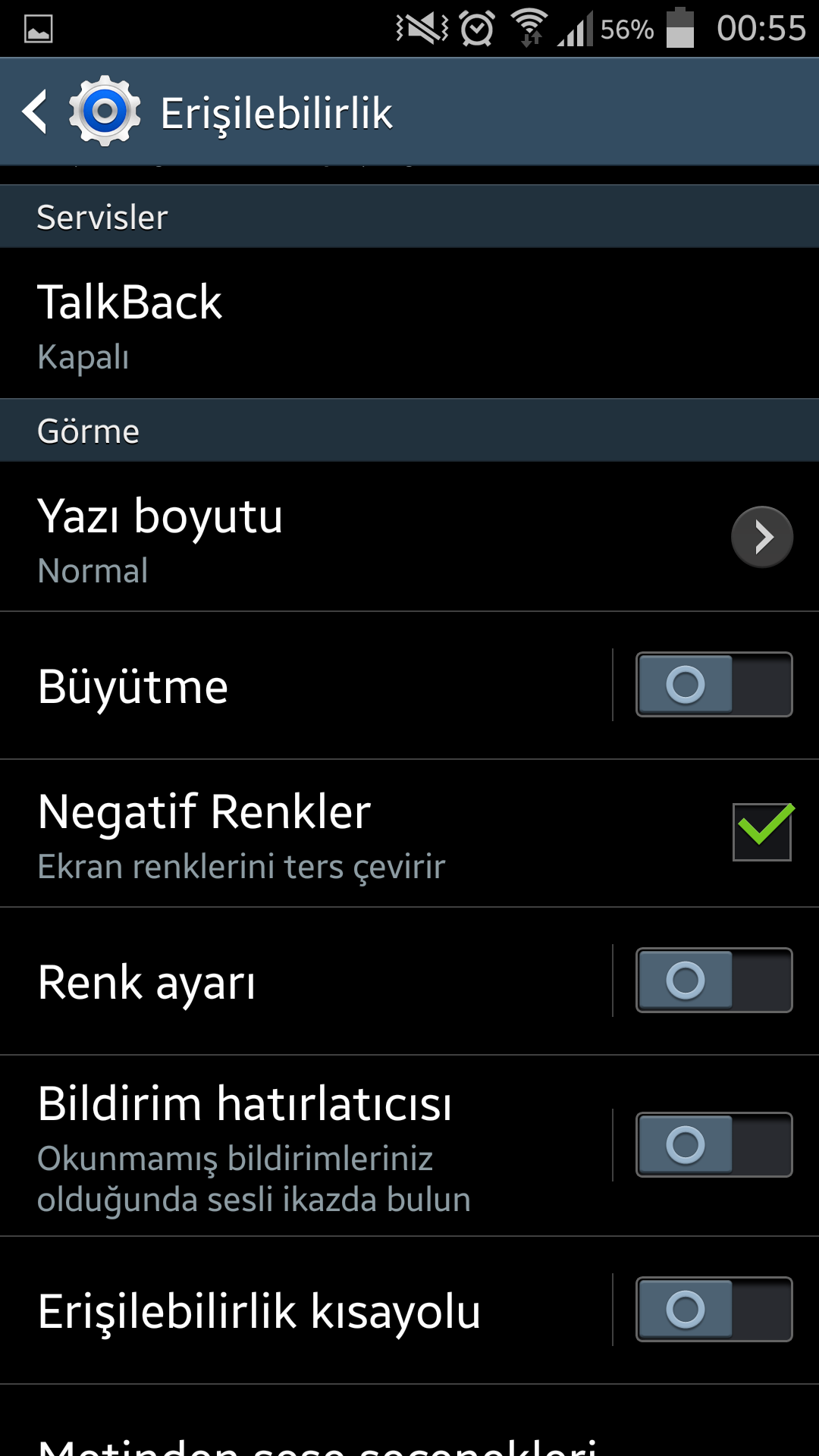Enable the Renk ayarı switch
This screenshot has width=819, height=1456.
[714, 981]
